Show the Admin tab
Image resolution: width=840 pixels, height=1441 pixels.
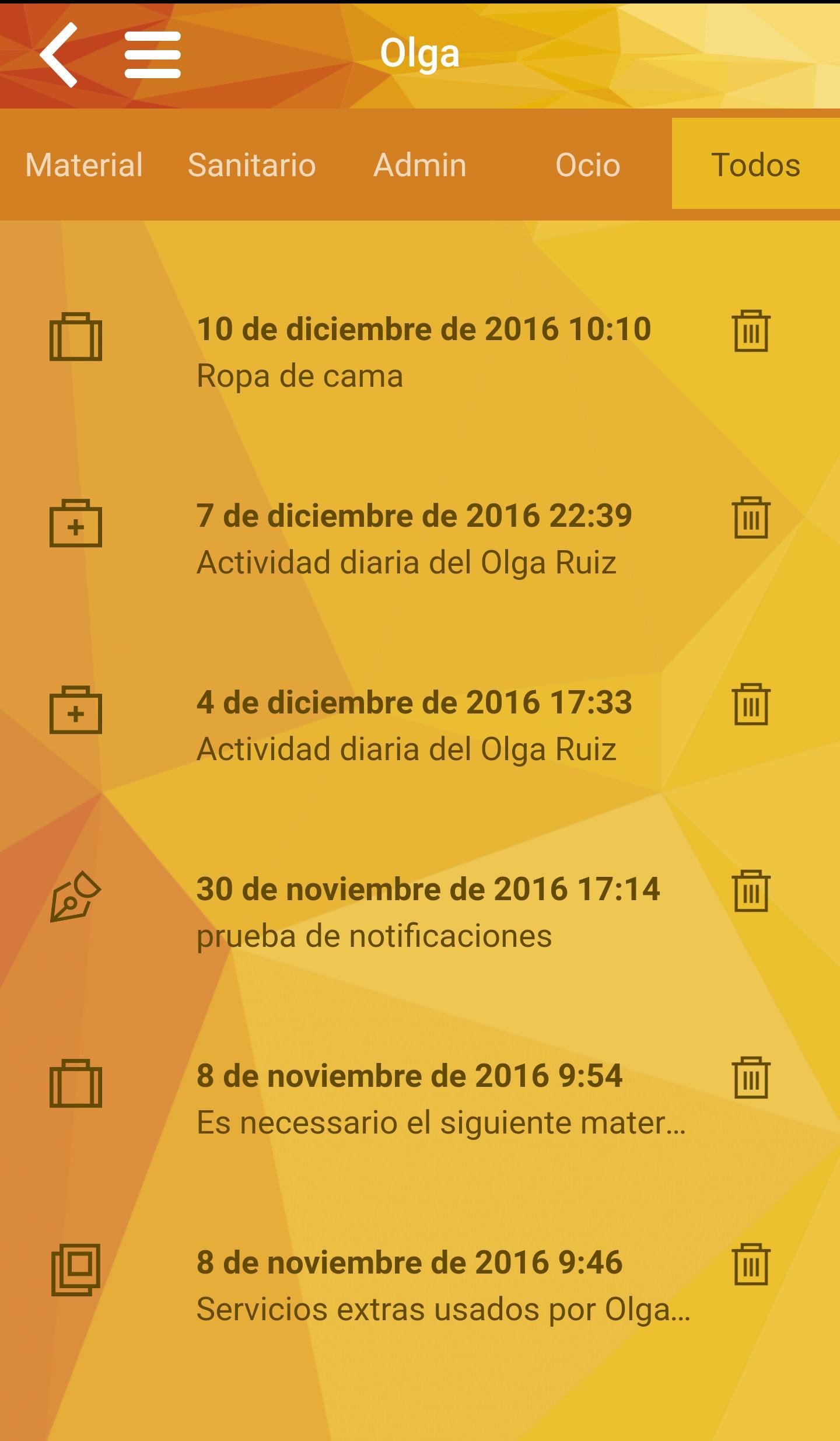pyautogui.click(x=420, y=165)
